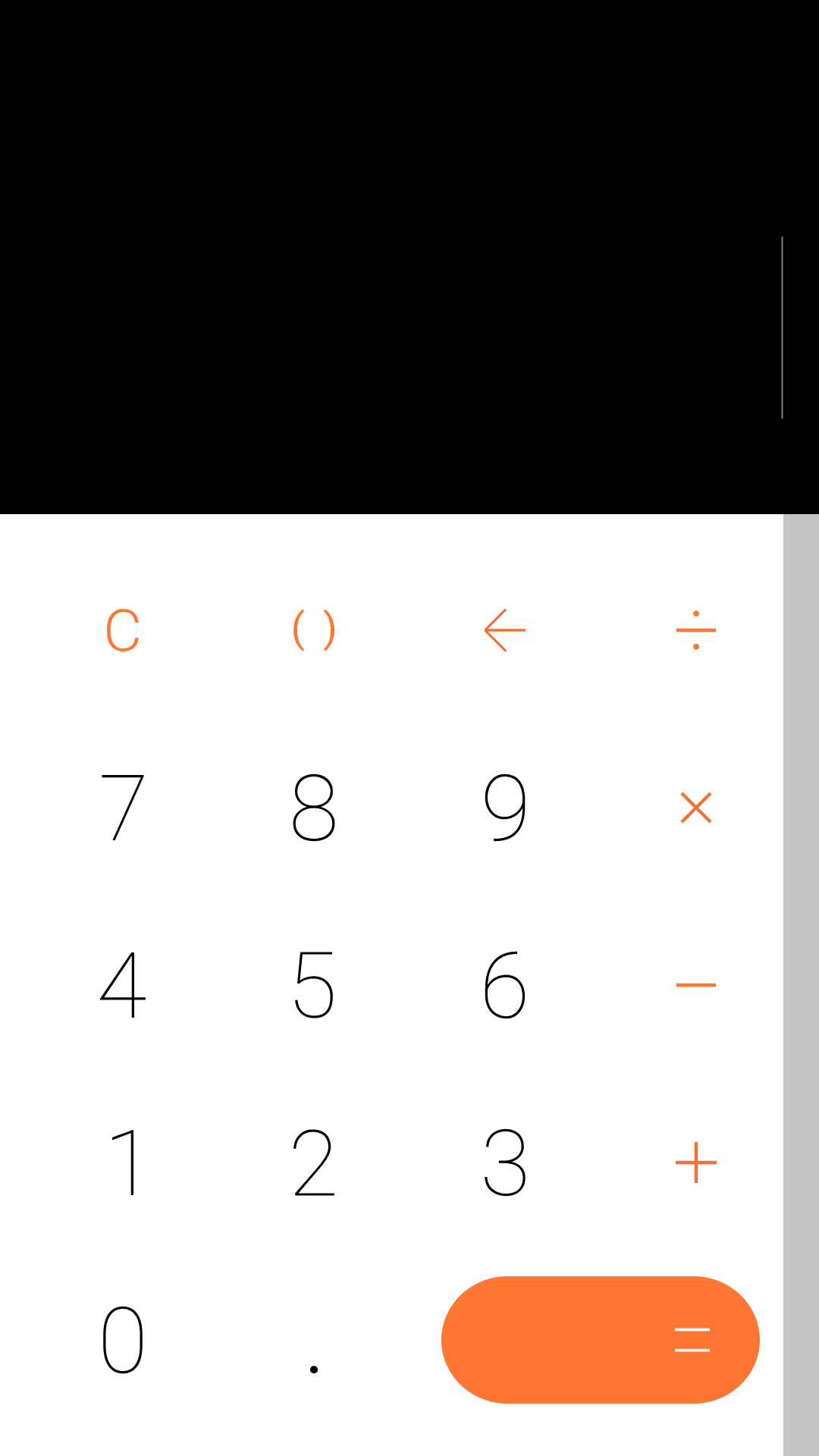Viewport: 819px width, 1456px height.
Task: Enter digit 2
Action: click(314, 1163)
